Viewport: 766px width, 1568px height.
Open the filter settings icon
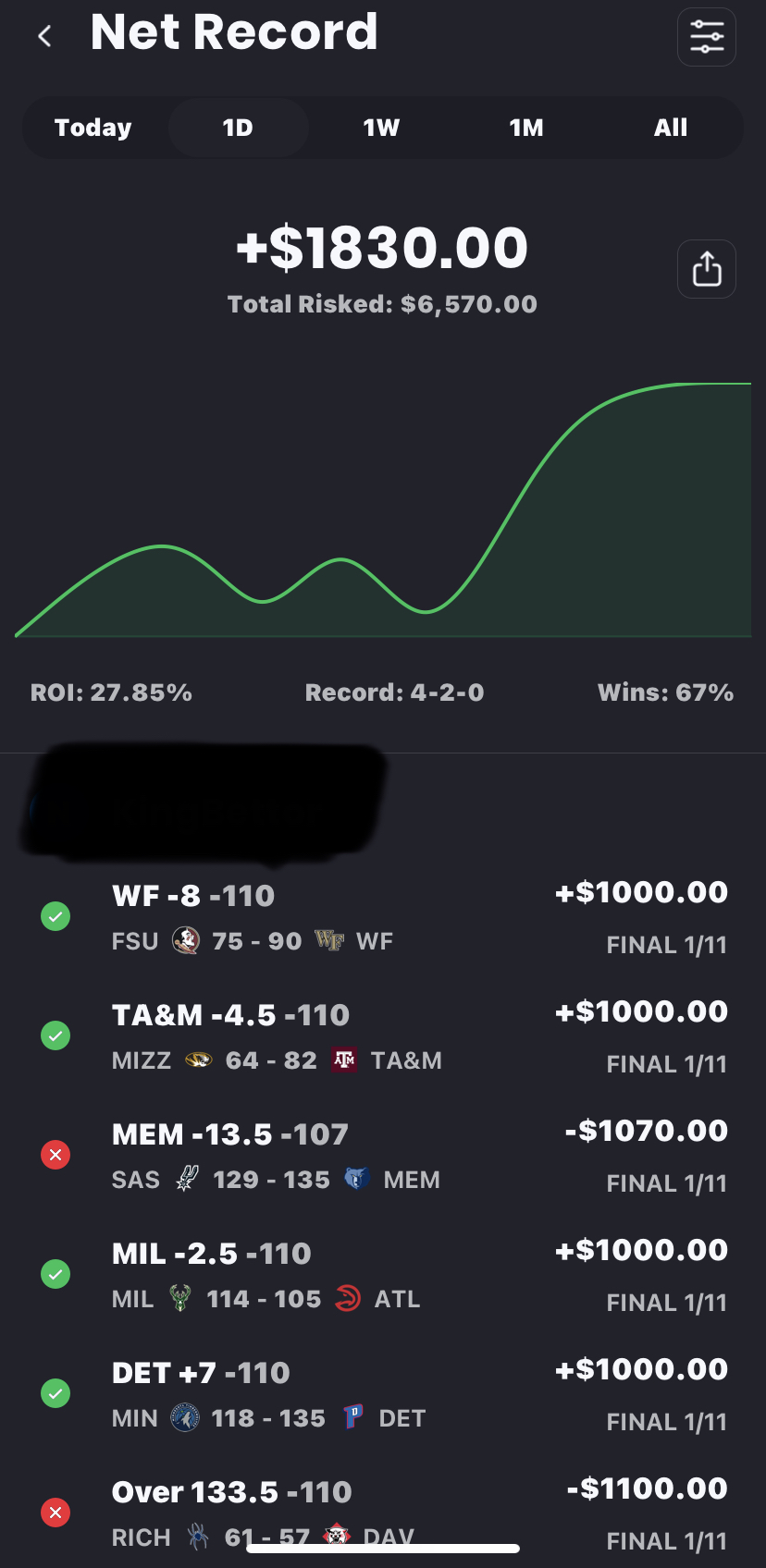pos(706,37)
